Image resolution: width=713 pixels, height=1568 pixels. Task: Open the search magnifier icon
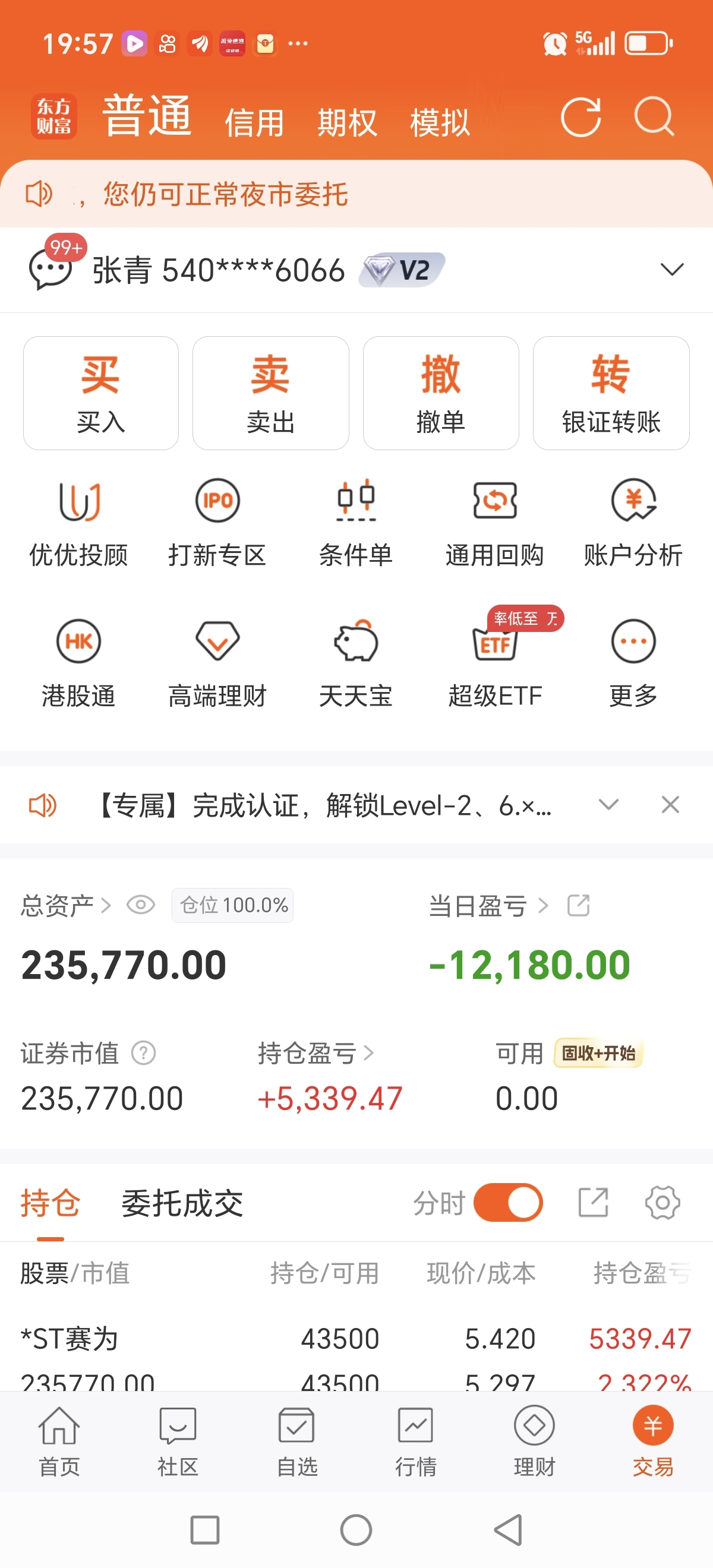(655, 117)
